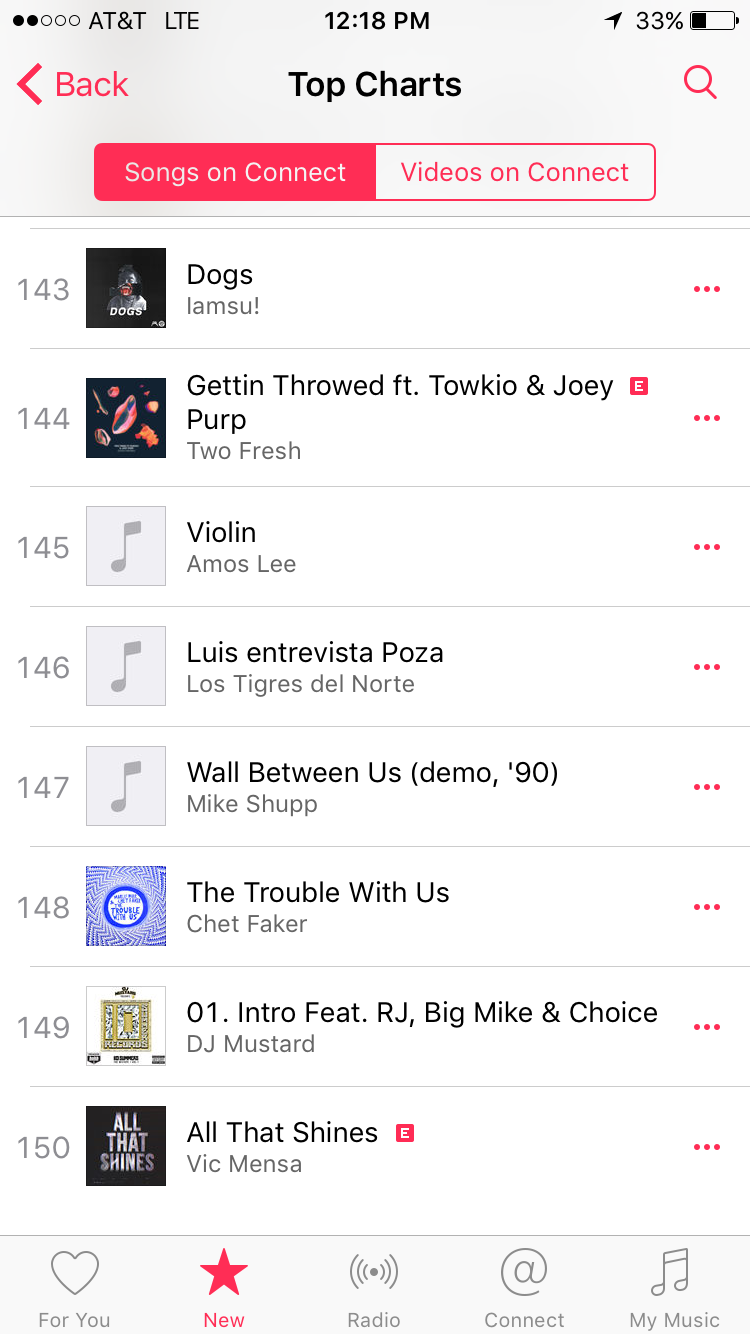The height and width of the screenshot is (1334, 750).
Task: Open more options for Dogs
Action: (706, 289)
